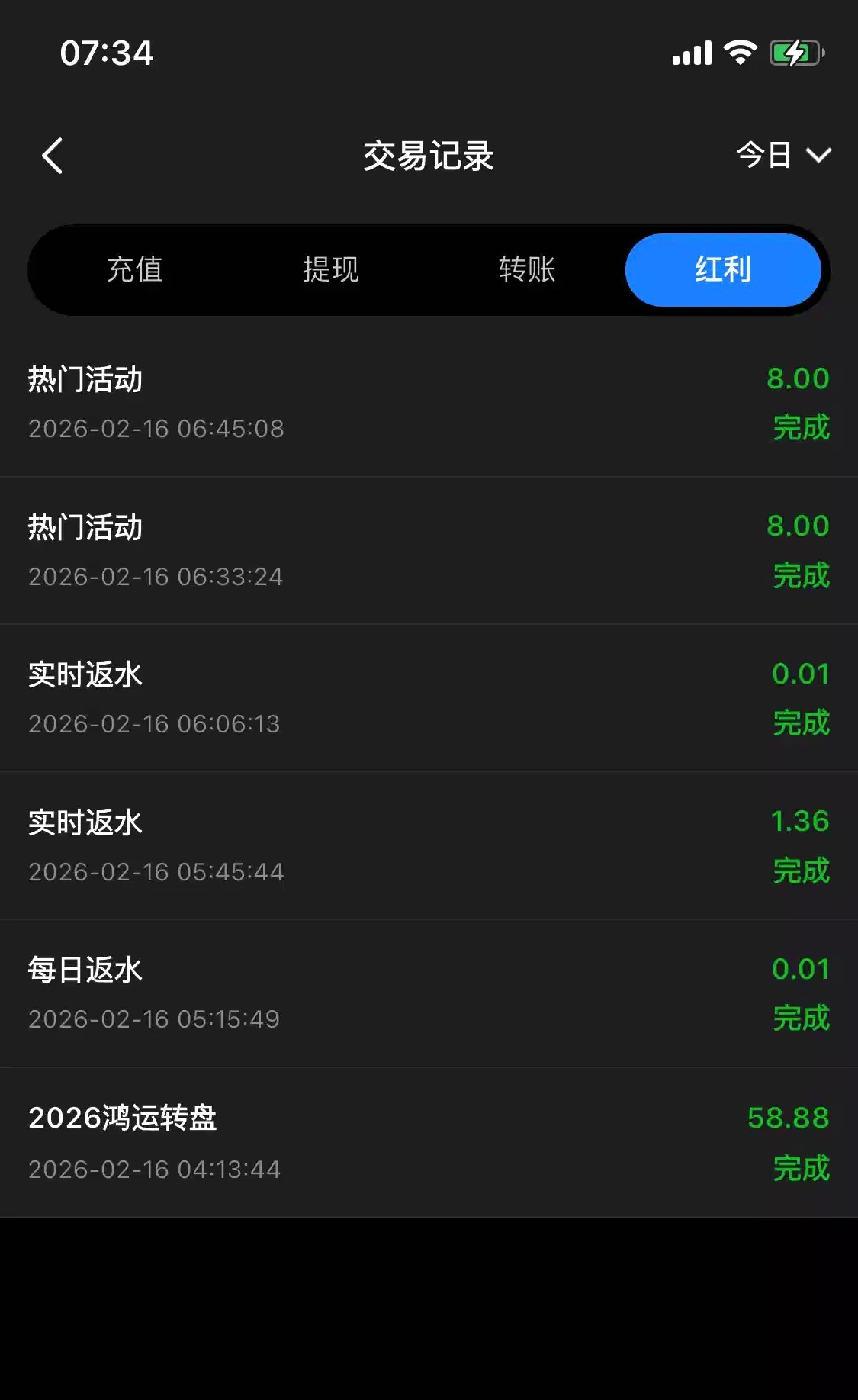Go back from 交易记录 page
Viewport: 858px width, 1400px height.
click(x=52, y=156)
